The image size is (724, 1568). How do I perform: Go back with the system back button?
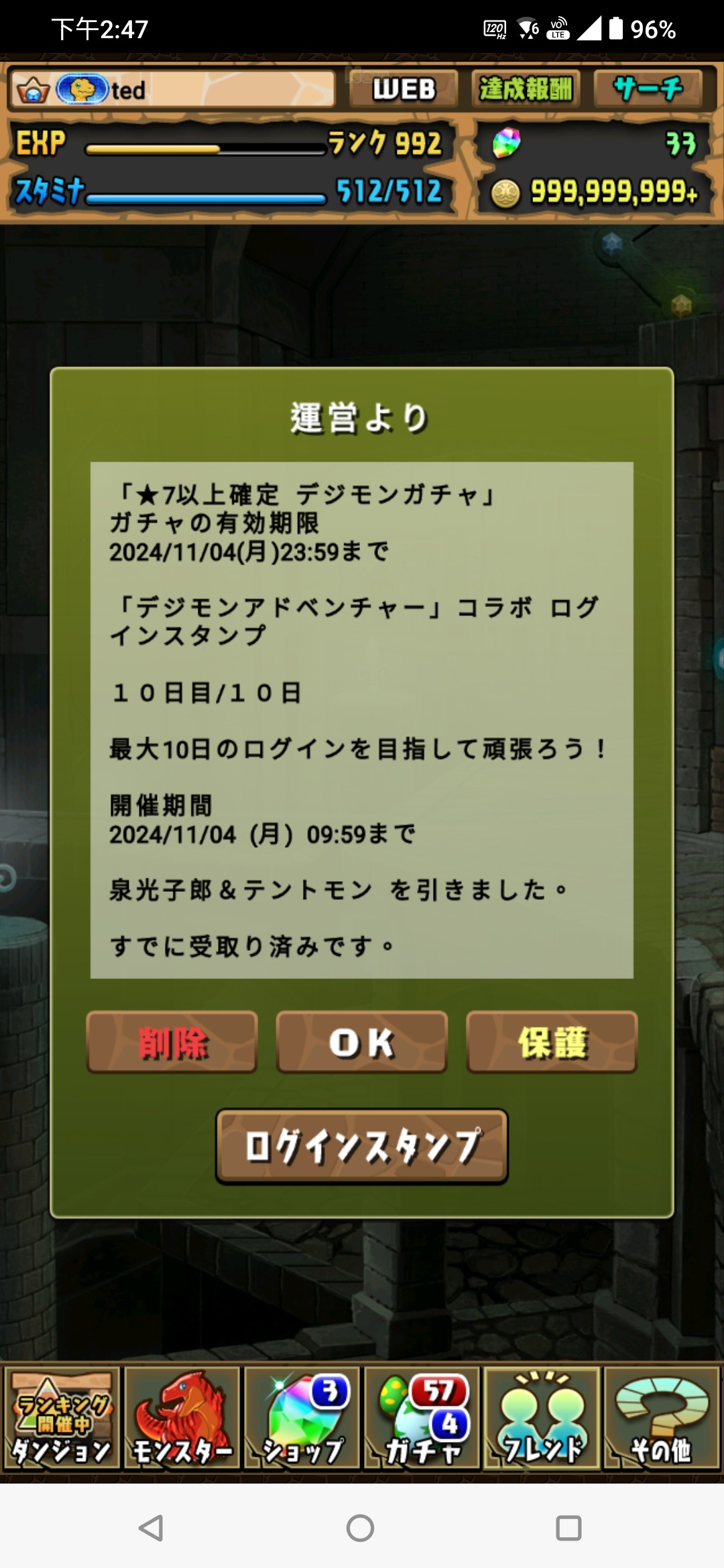tap(152, 1528)
